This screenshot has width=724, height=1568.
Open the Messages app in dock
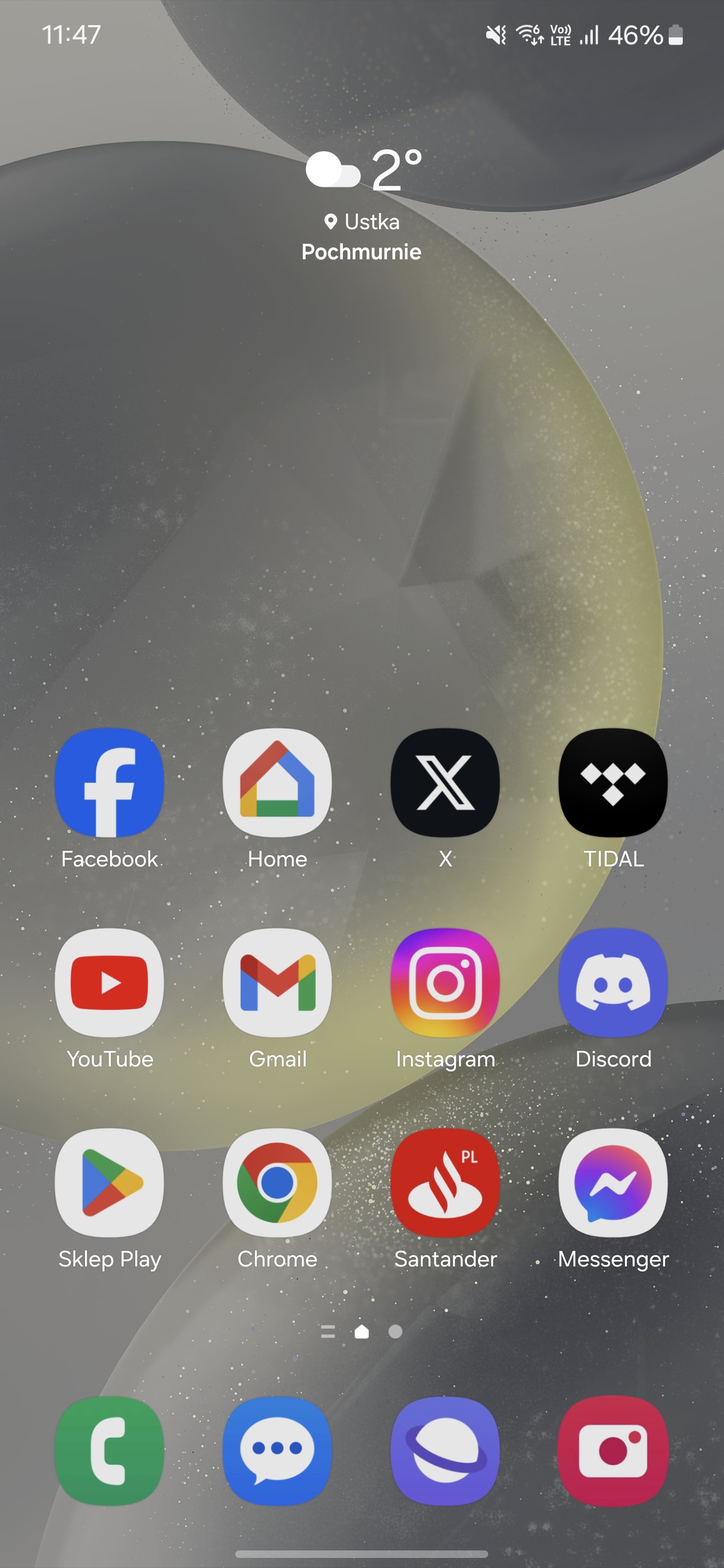click(277, 1451)
